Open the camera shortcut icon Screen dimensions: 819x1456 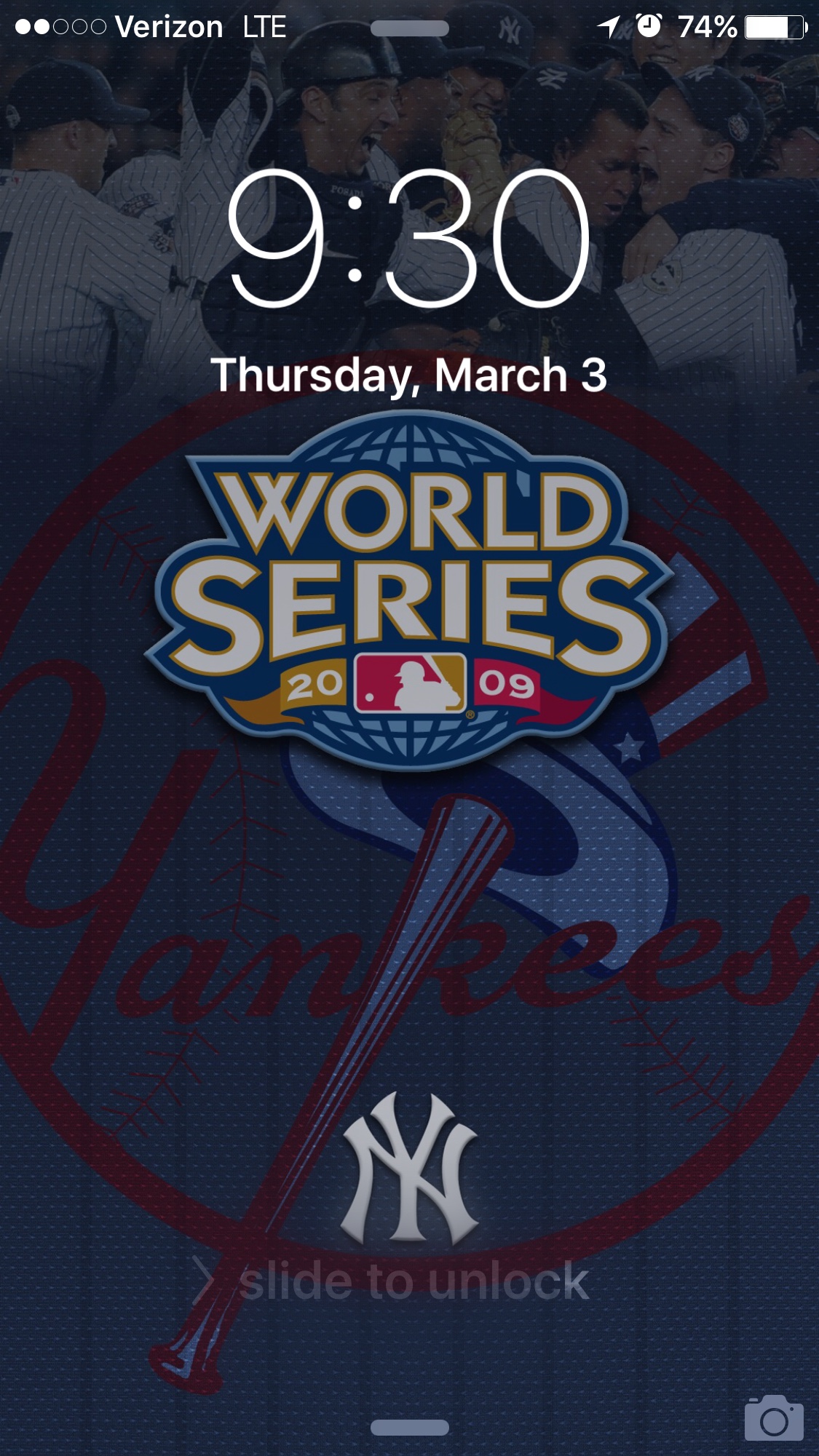[773, 1417]
